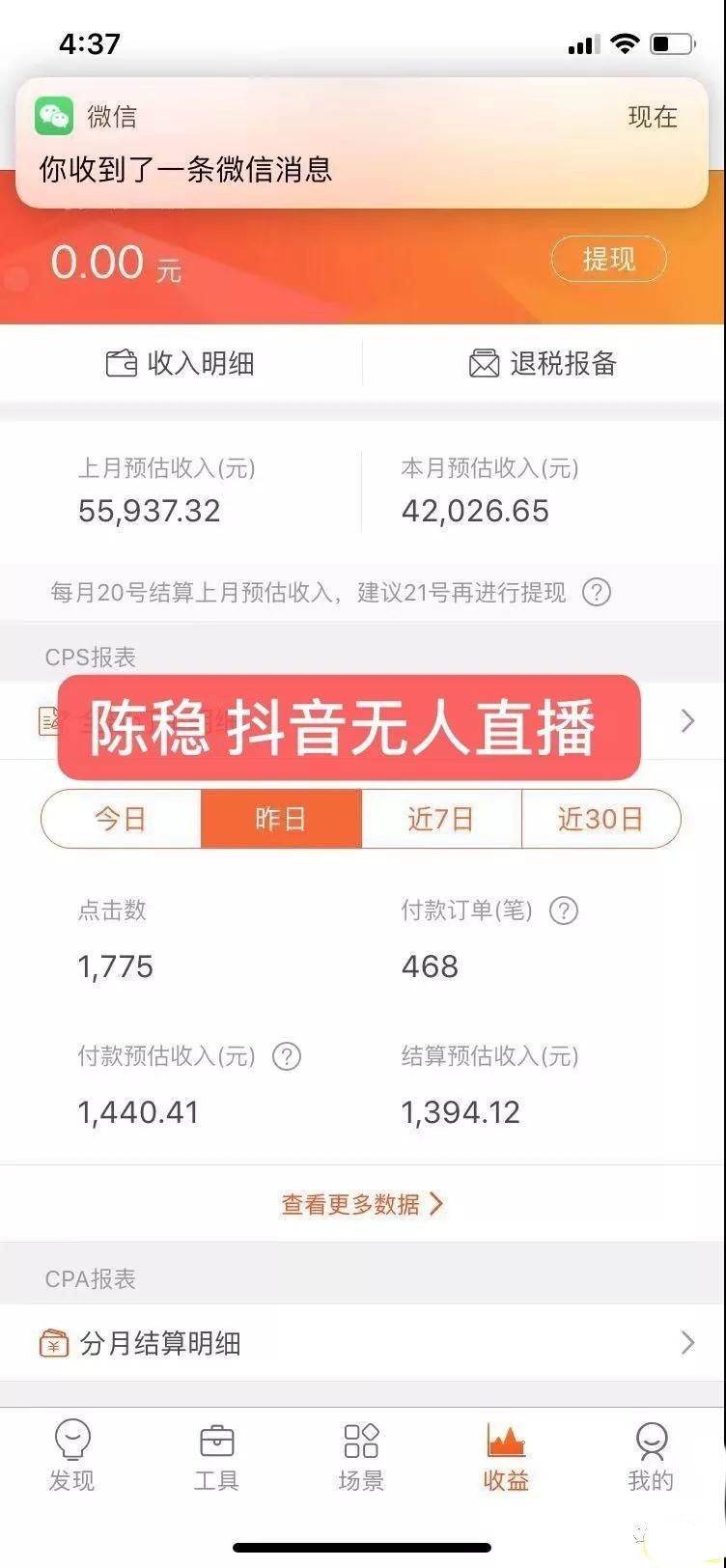The height and width of the screenshot is (1568, 726).
Task: Open 退税报备 tax refund filing
Action: point(543,363)
